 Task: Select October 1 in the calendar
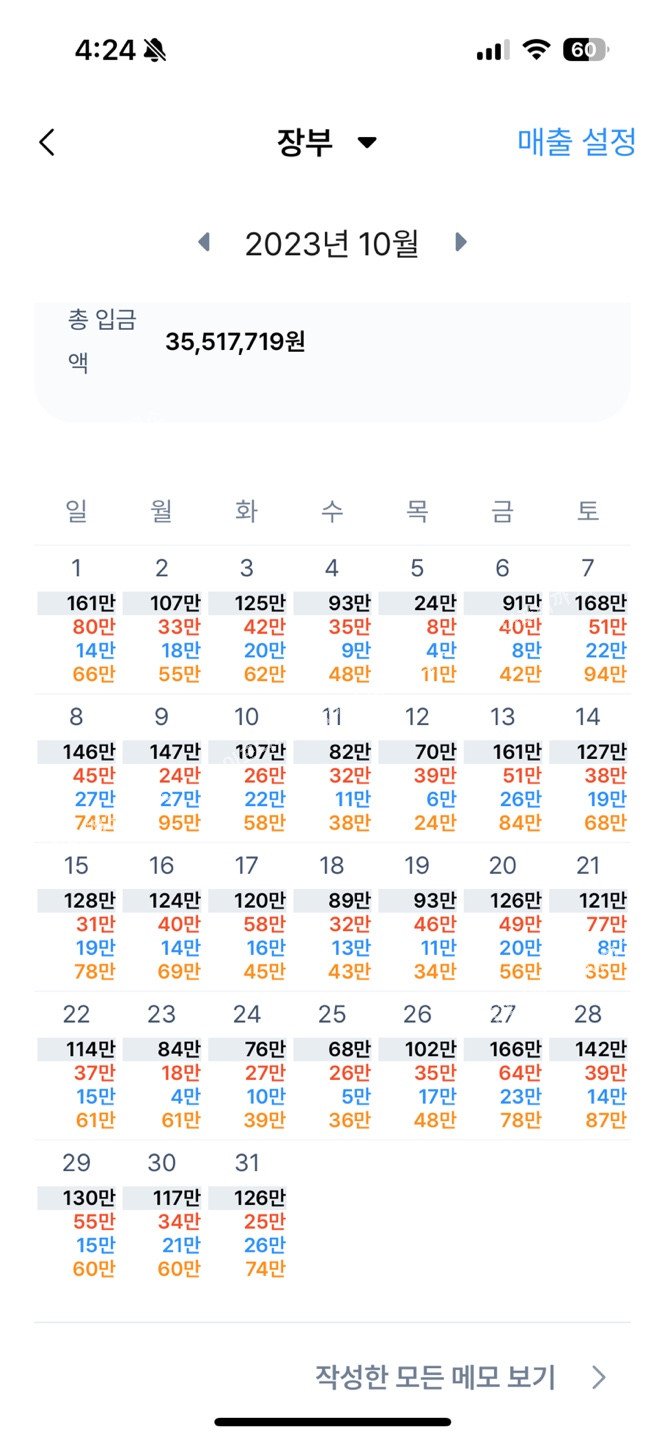77,619
